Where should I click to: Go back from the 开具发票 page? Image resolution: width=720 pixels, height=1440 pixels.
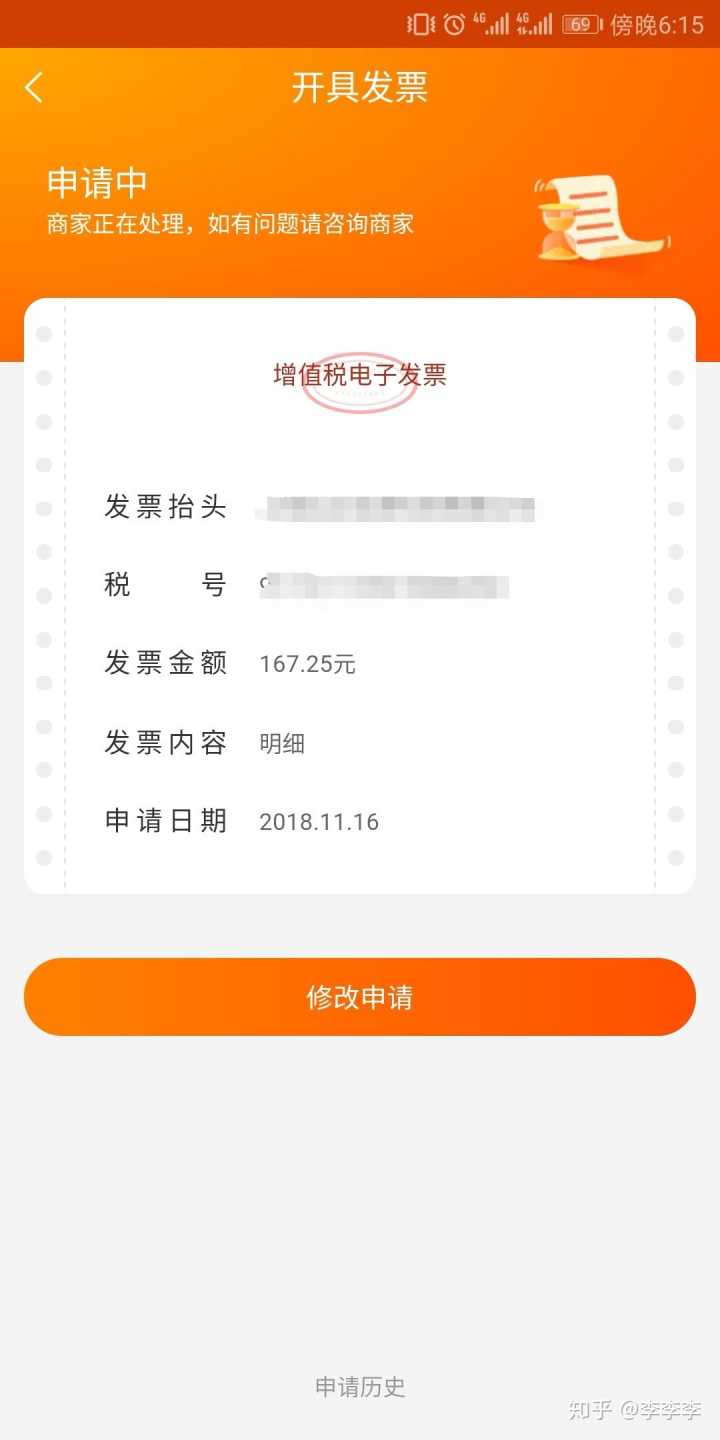(x=34, y=88)
